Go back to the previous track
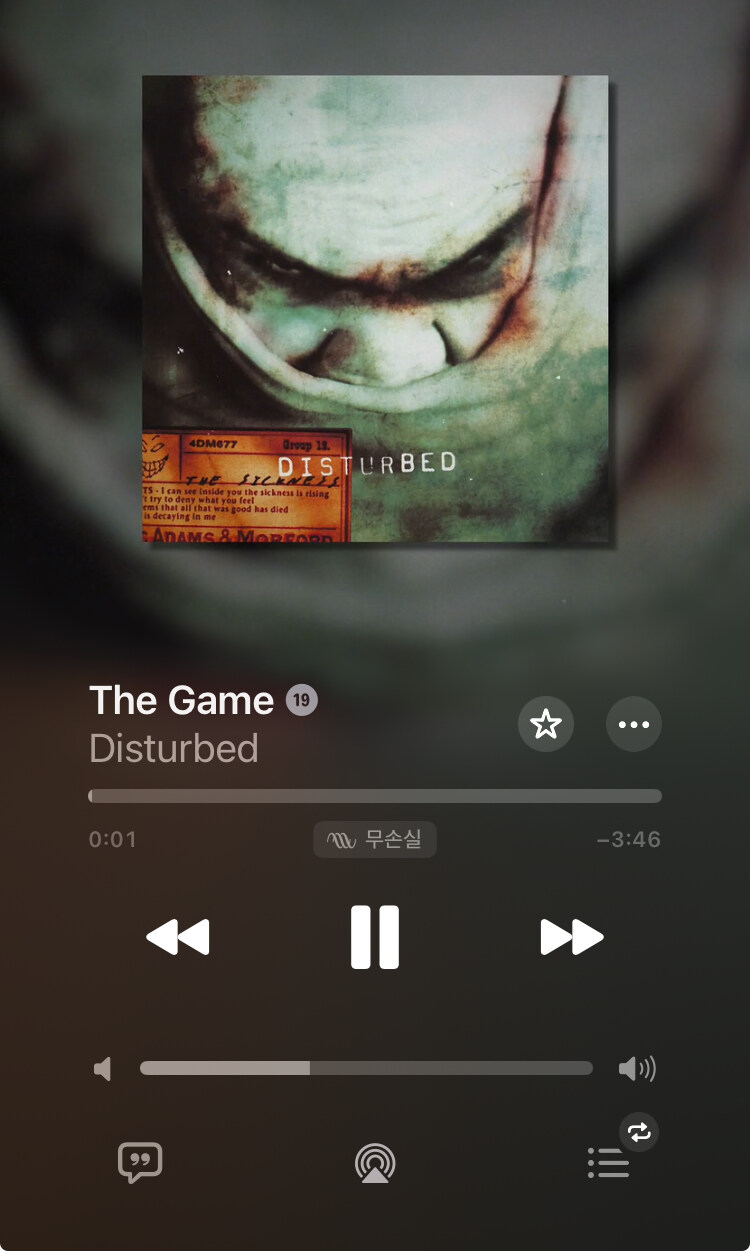The width and height of the screenshot is (750, 1251). [x=178, y=937]
